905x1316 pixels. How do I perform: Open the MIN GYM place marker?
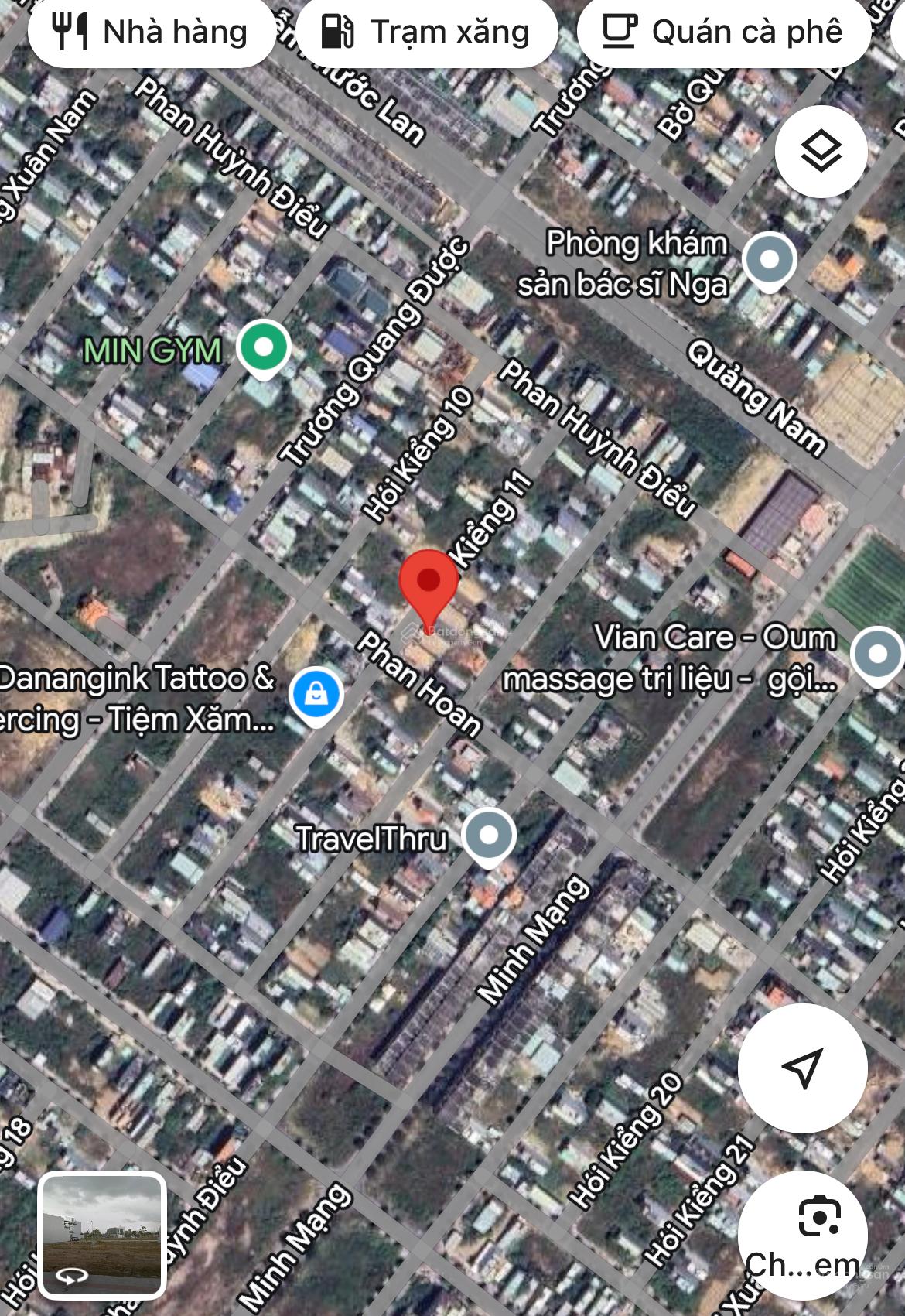[264, 347]
